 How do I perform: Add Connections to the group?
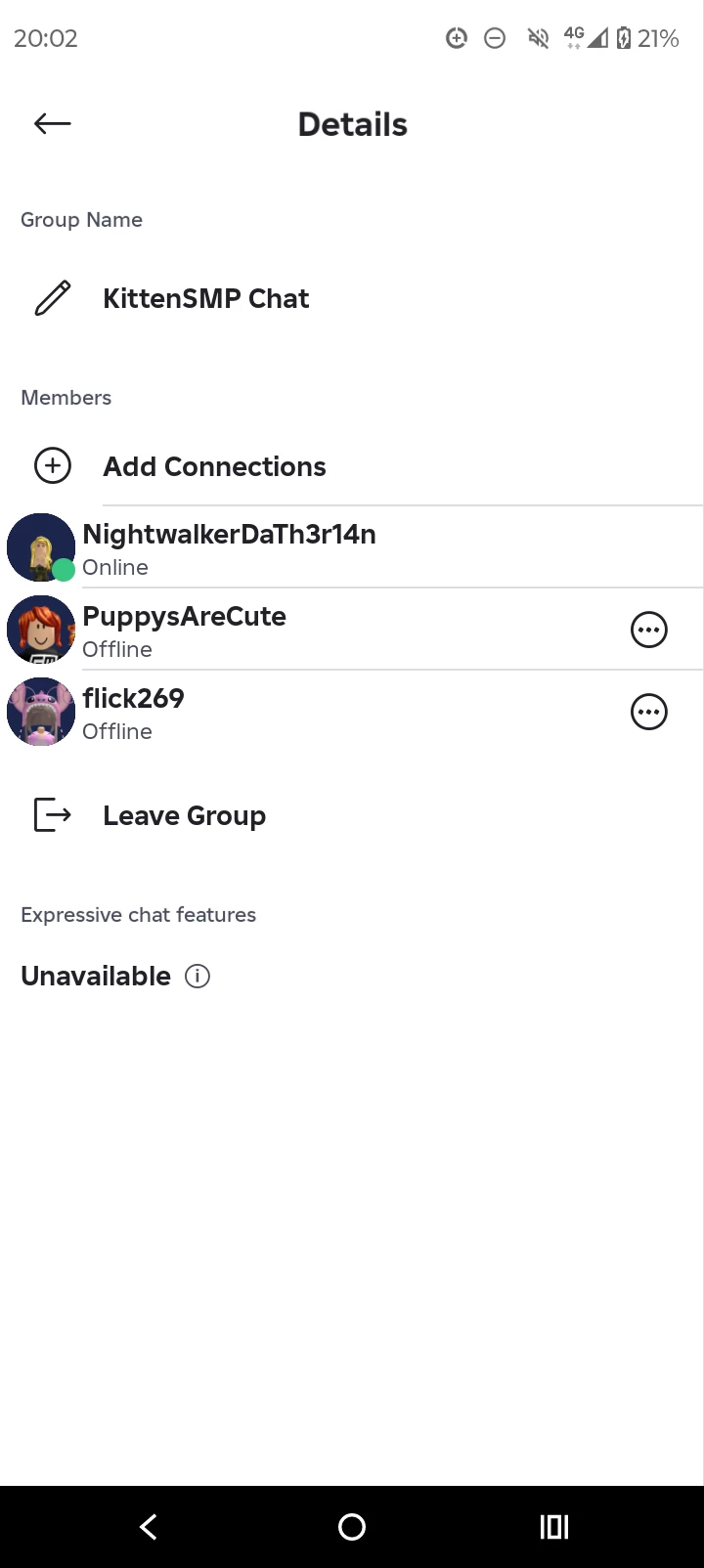[x=214, y=466]
